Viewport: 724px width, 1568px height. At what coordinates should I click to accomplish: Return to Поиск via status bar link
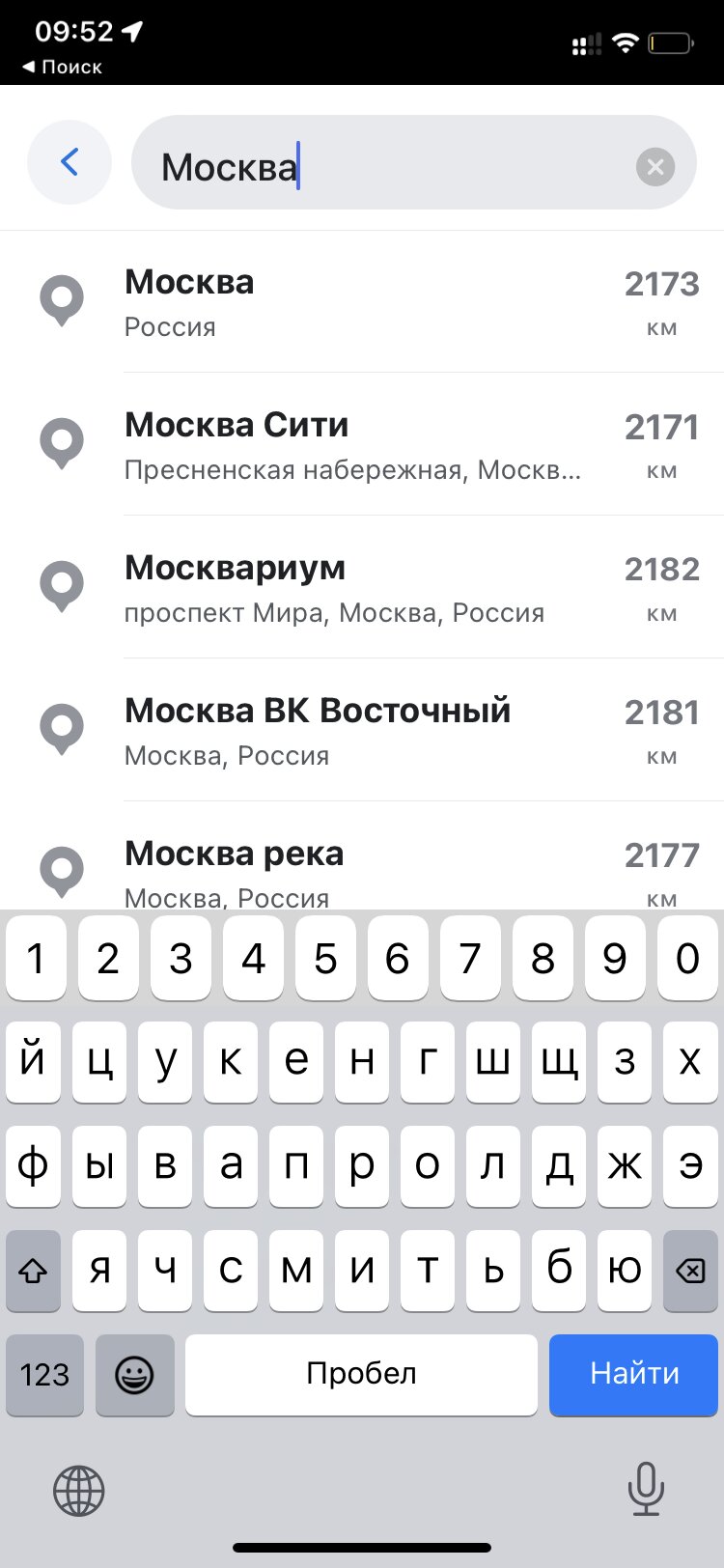point(62,67)
